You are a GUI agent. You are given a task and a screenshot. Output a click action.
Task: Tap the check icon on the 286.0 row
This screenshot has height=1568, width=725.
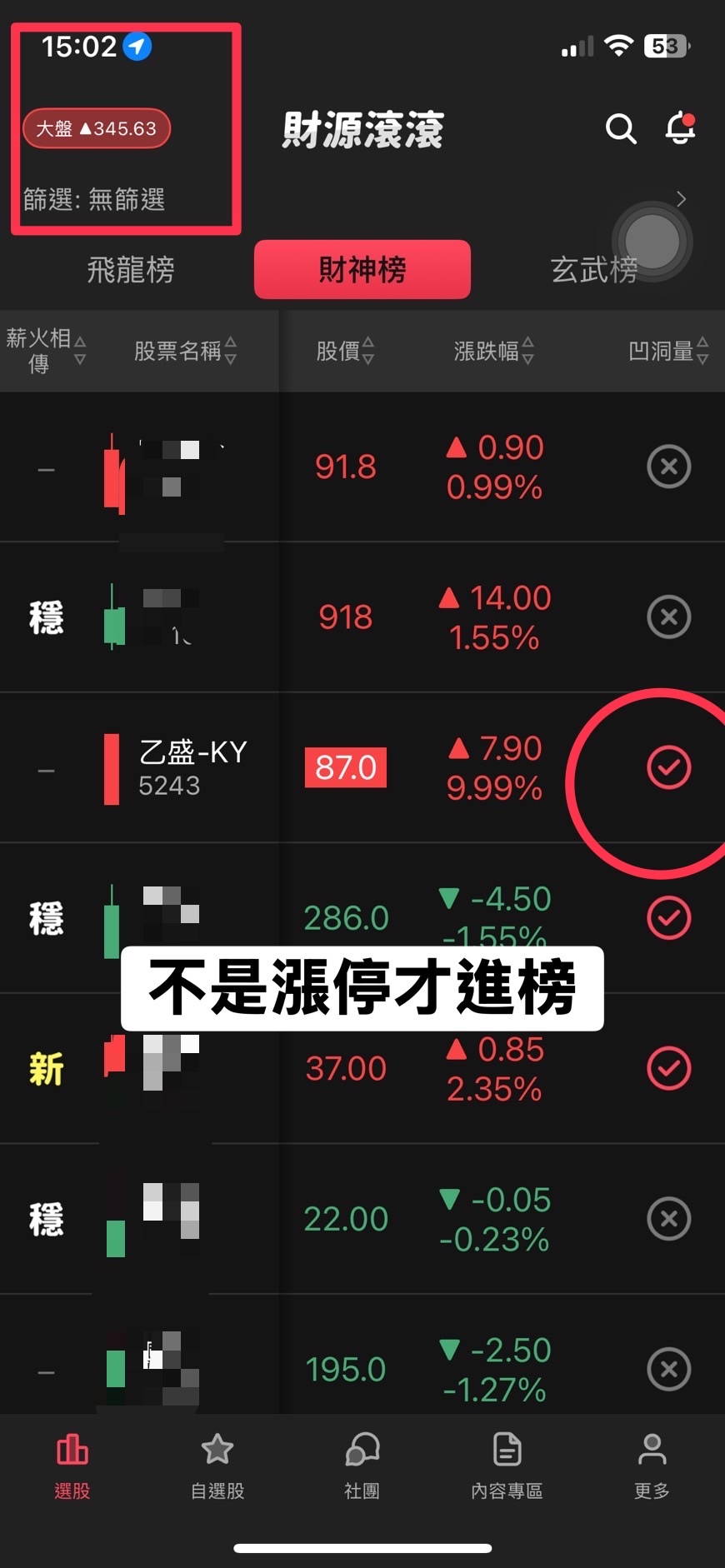click(x=668, y=918)
